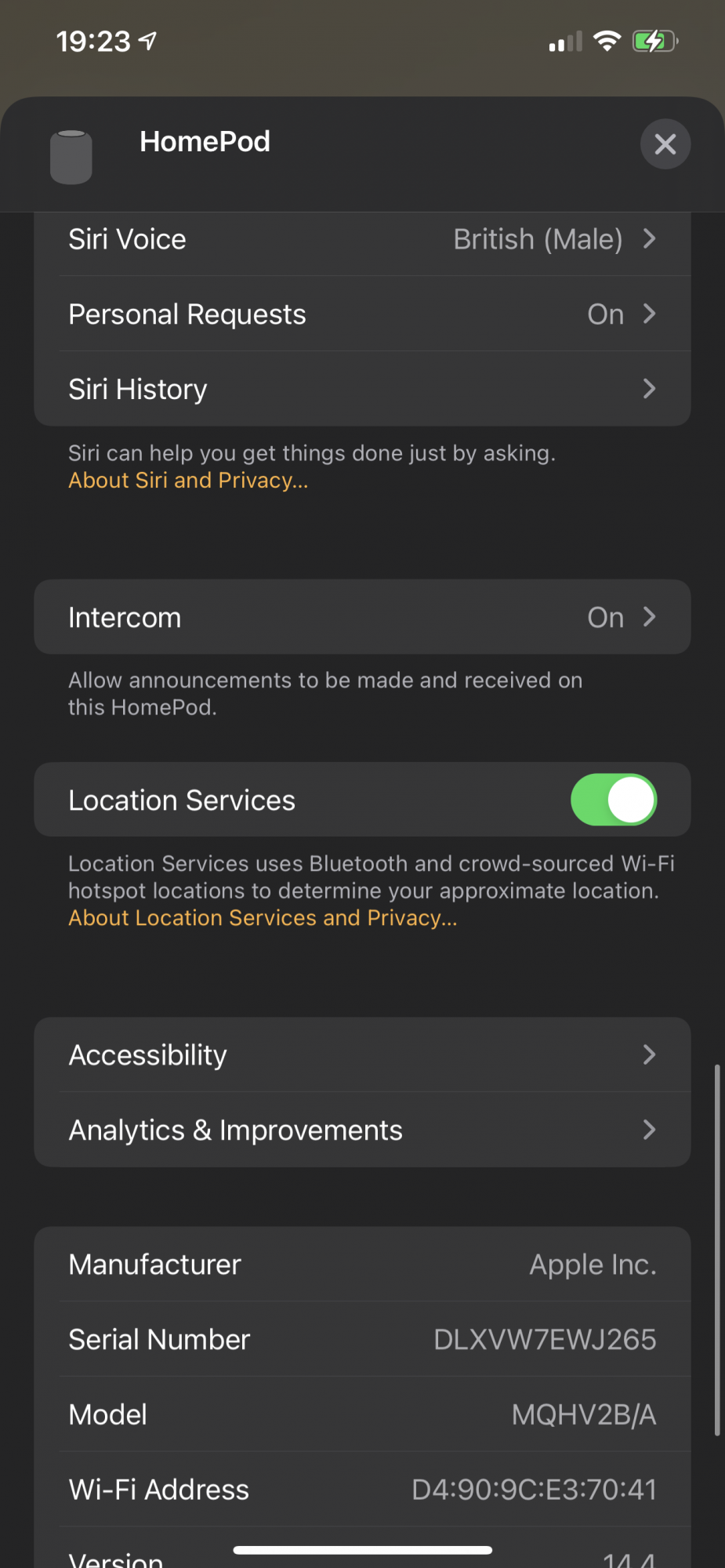Open Siri History
The image size is (725, 1568).
pyautogui.click(x=362, y=390)
